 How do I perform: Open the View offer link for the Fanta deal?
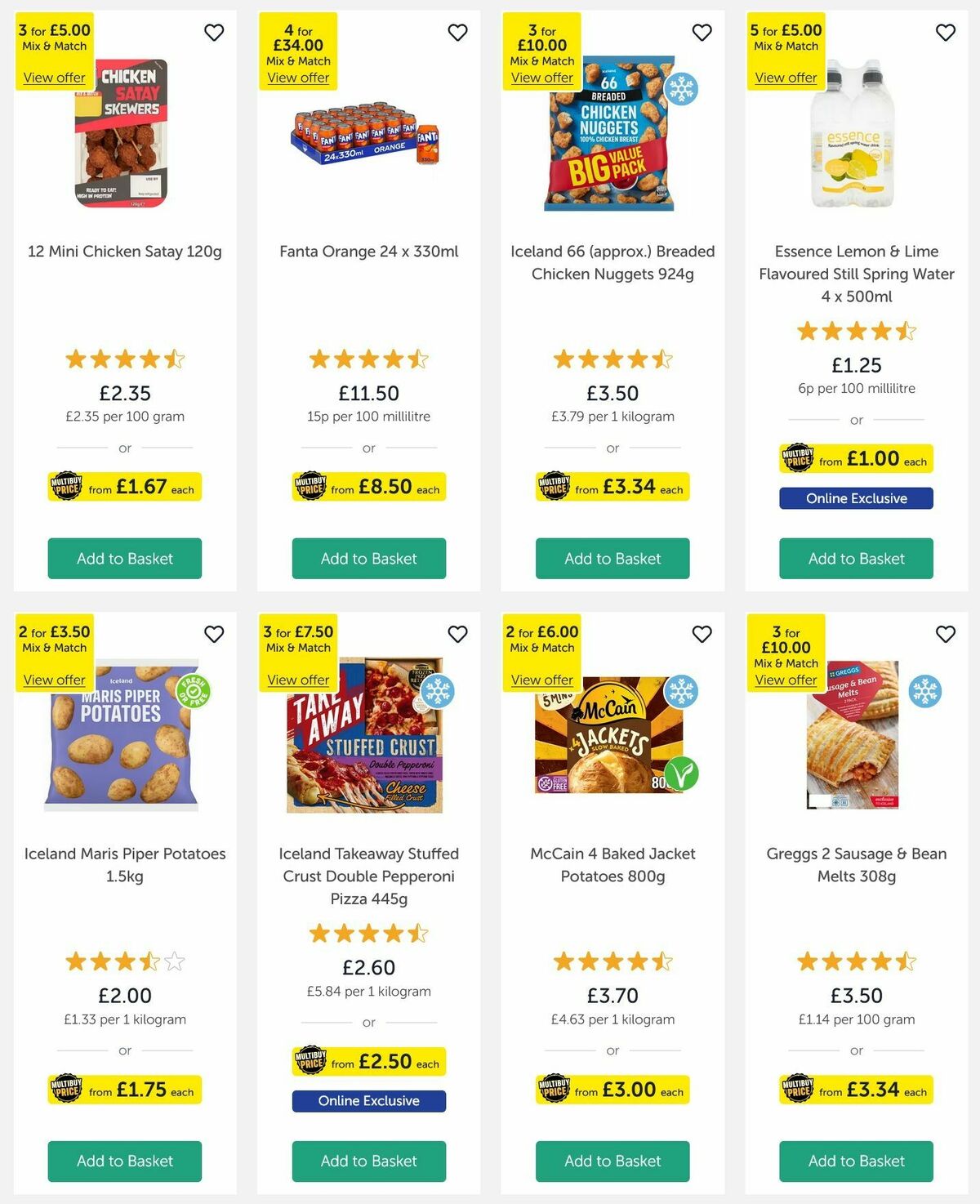tap(299, 78)
